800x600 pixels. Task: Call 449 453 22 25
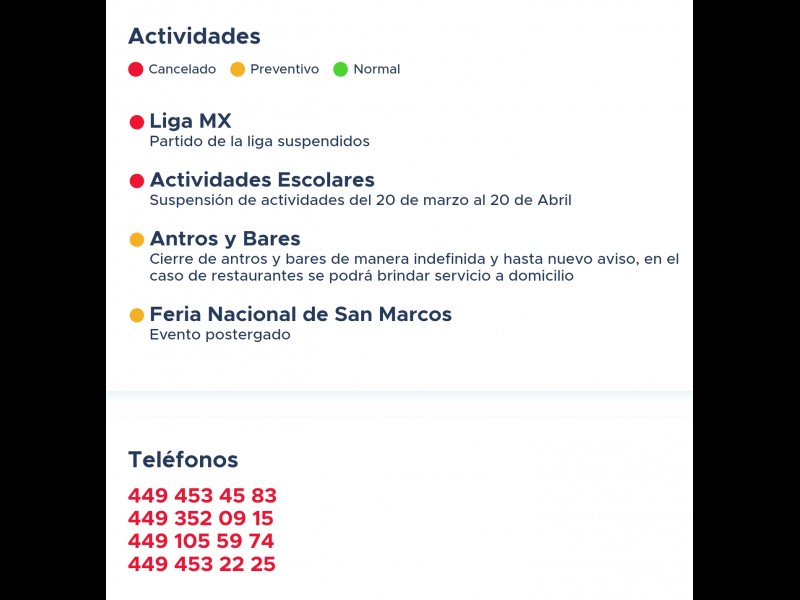click(201, 565)
